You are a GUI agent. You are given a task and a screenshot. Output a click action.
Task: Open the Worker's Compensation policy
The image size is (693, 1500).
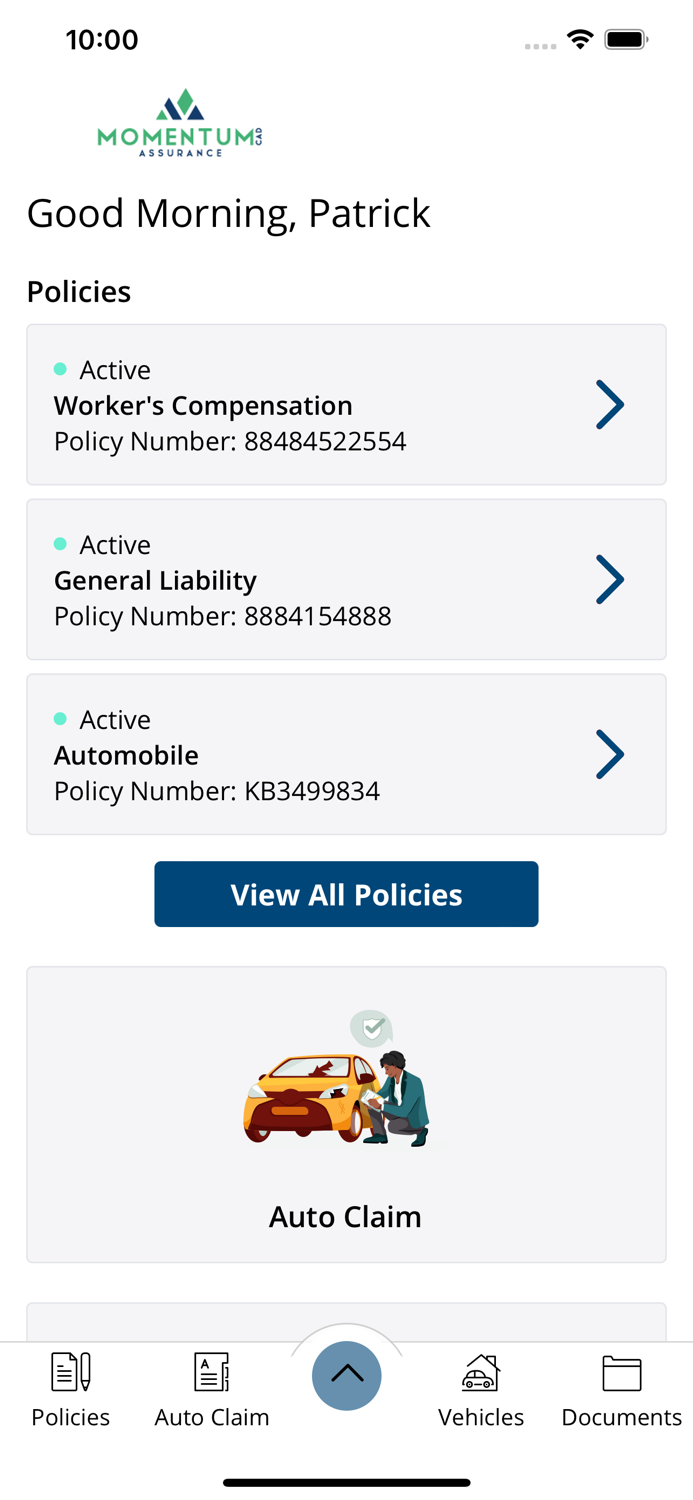[x=346, y=405]
